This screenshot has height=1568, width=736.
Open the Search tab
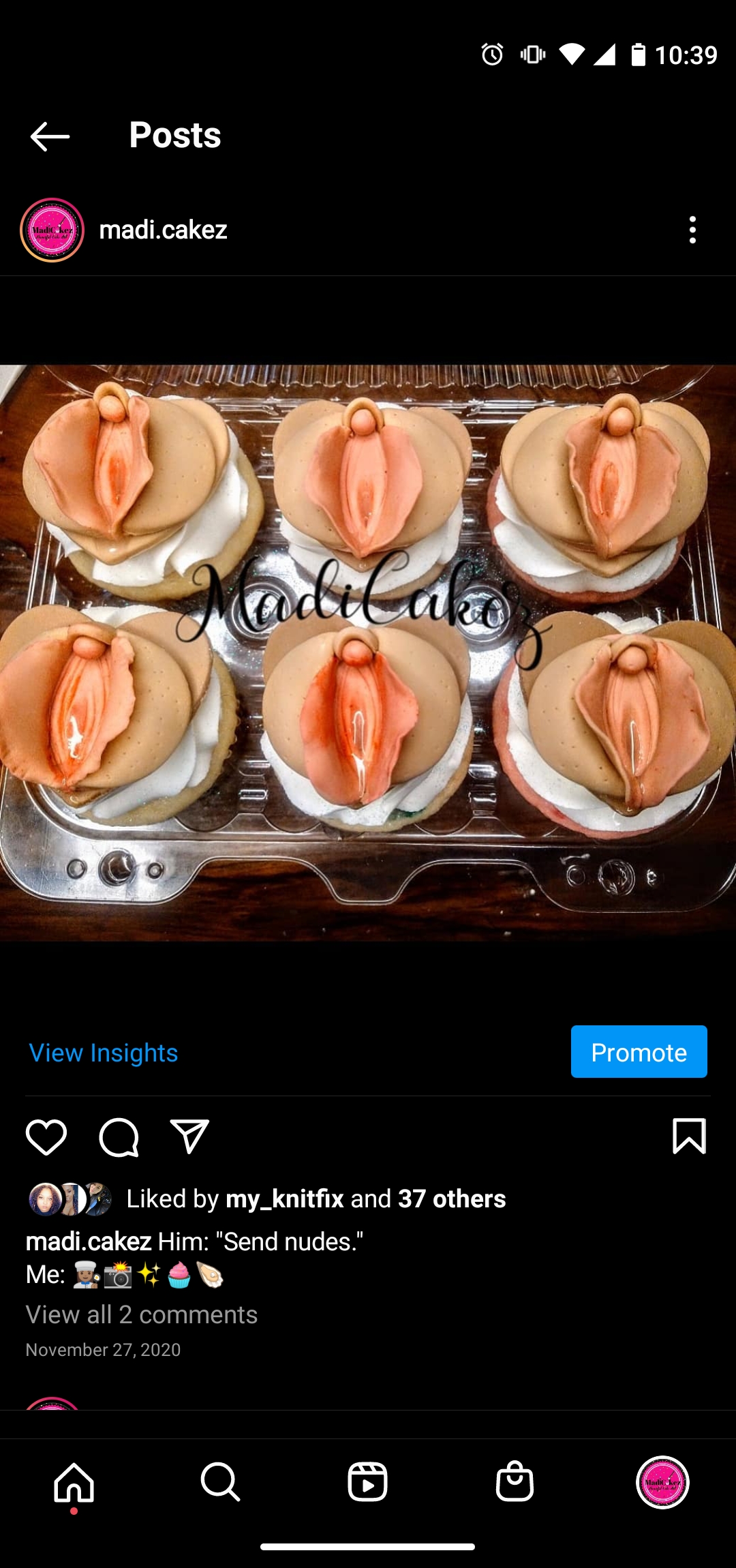click(x=221, y=1482)
